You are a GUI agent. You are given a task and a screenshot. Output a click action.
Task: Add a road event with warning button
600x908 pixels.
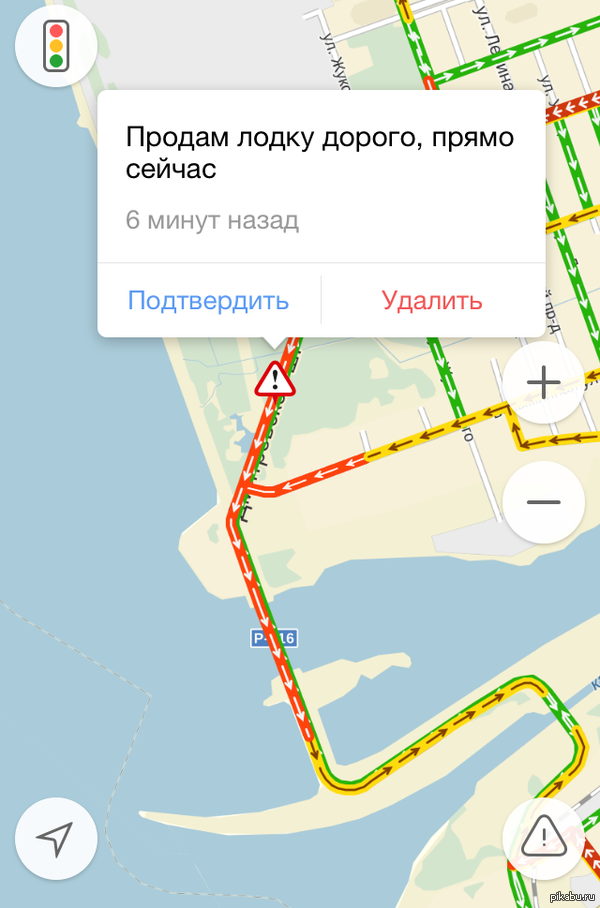click(543, 834)
